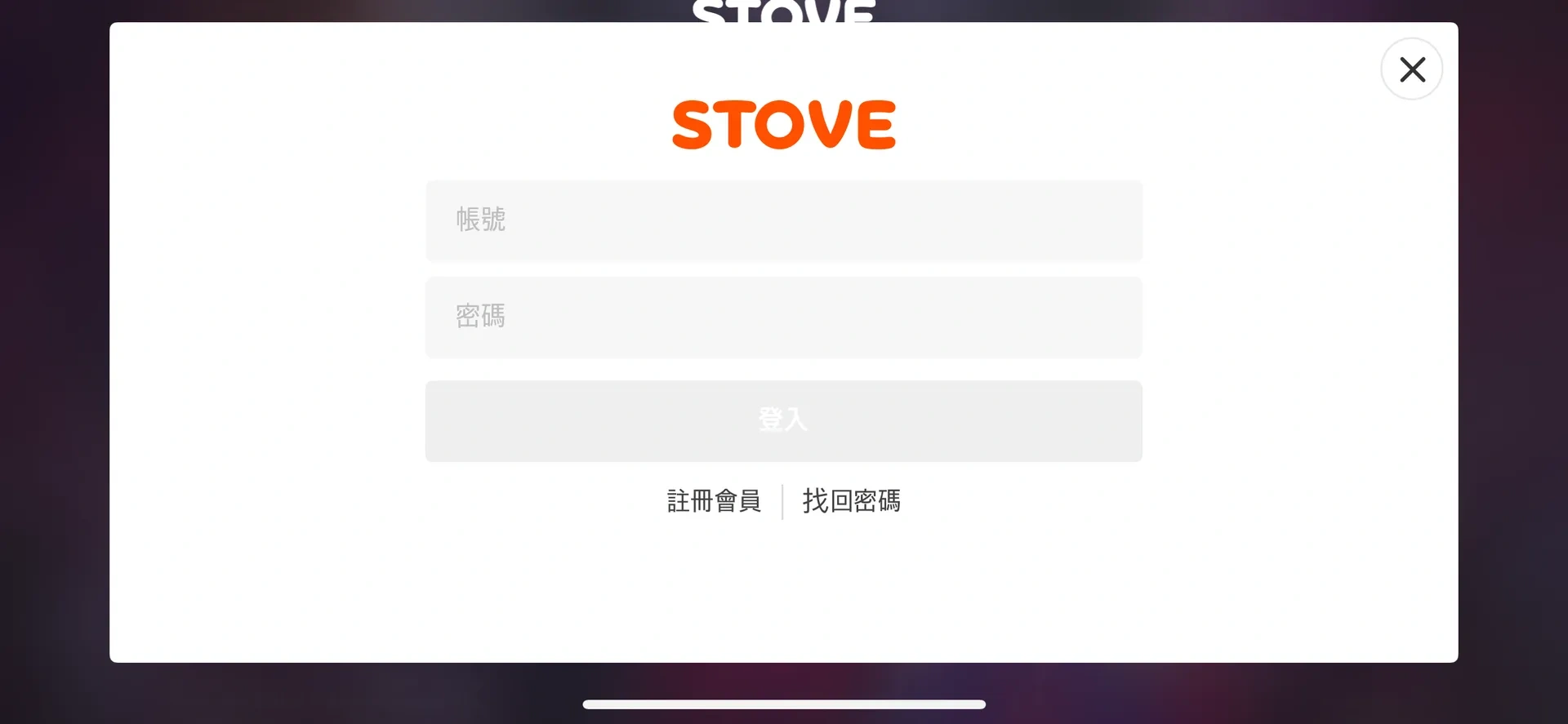
Task: Open 註冊會員 to register an account
Action: tap(714, 500)
